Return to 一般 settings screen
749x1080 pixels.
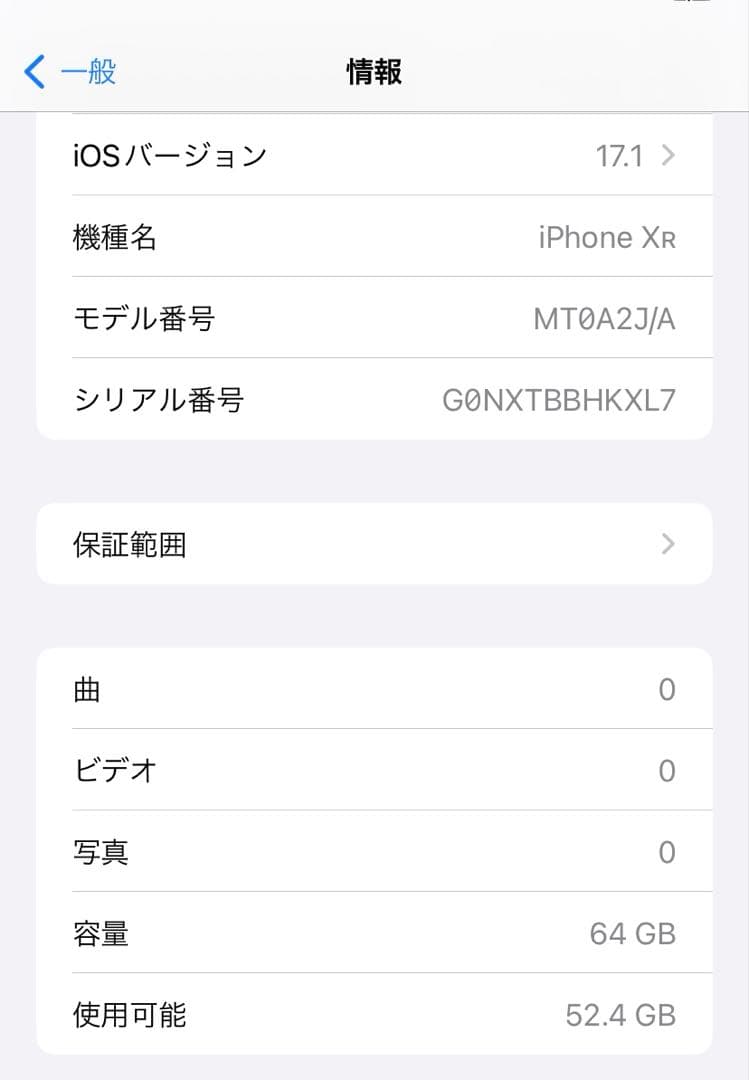point(68,71)
